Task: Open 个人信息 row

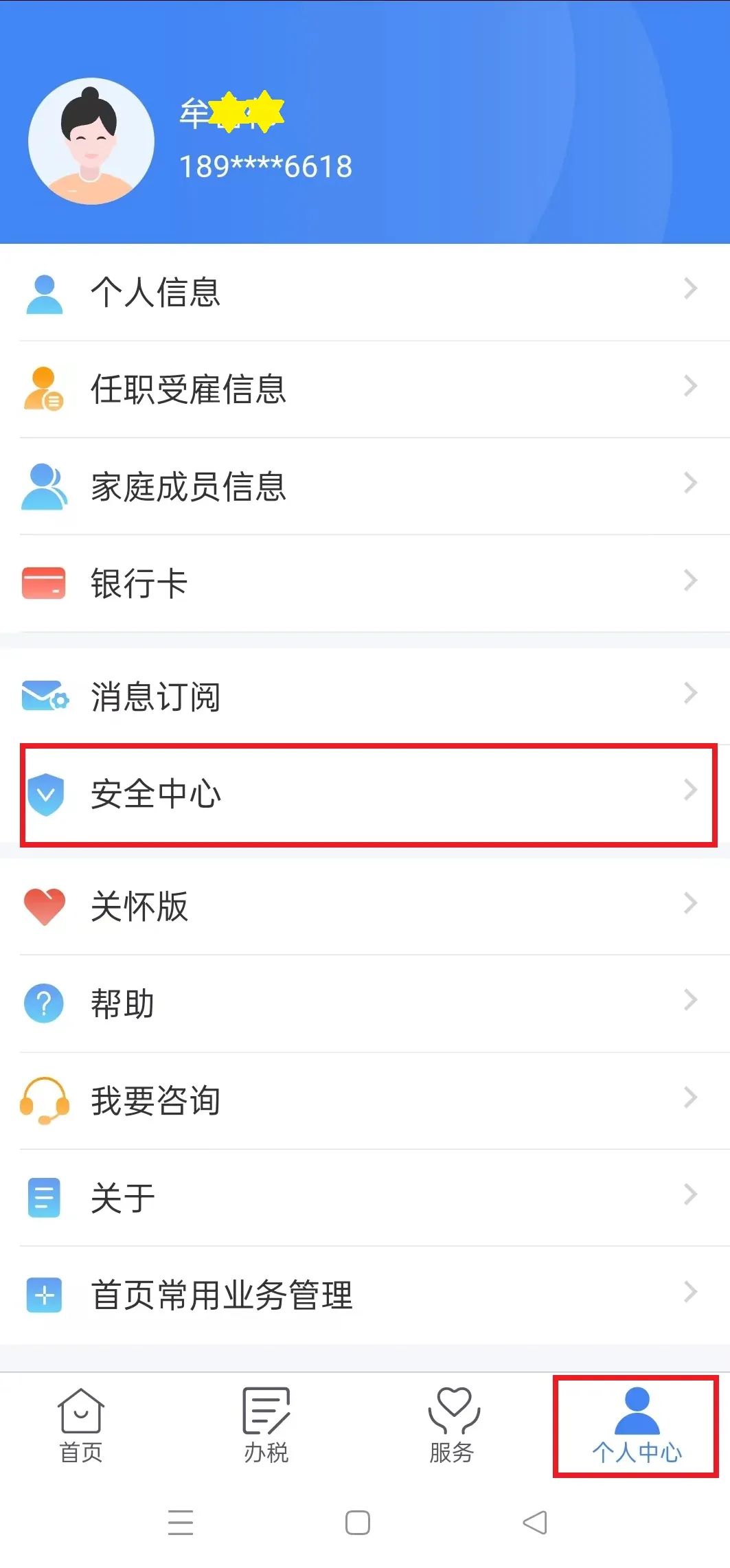Action: pos(364,292)
